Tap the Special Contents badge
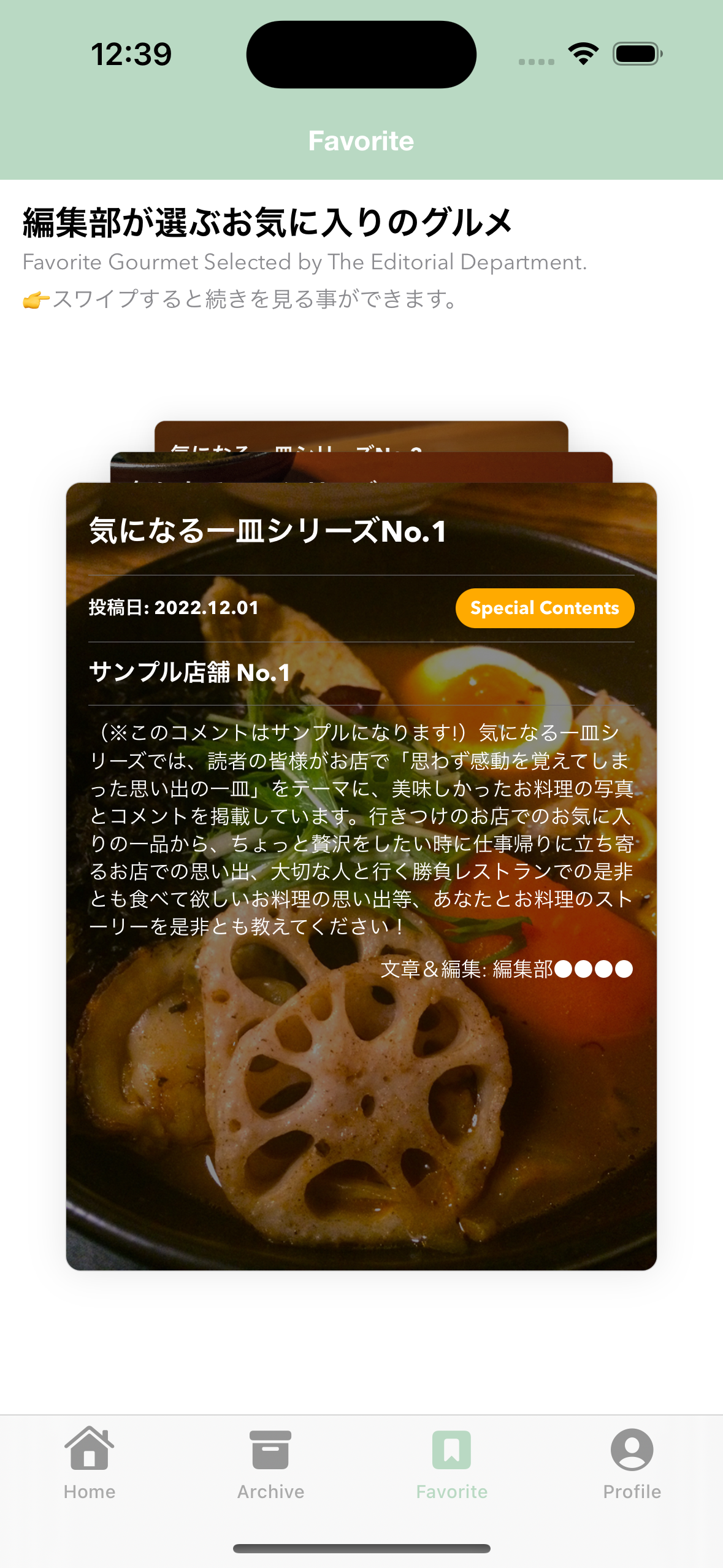The height and width of the screenshot is (1568, 723). coord(545,608)
